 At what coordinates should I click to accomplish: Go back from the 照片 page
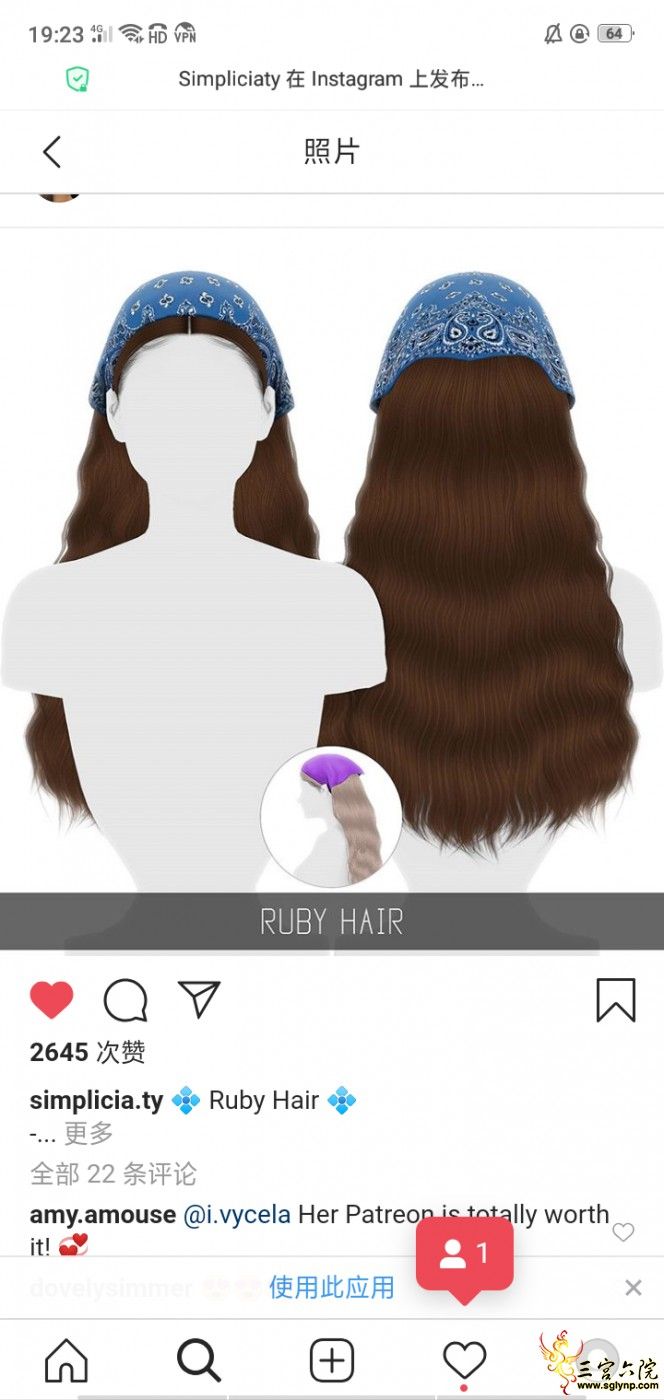(x=52, y=152)
